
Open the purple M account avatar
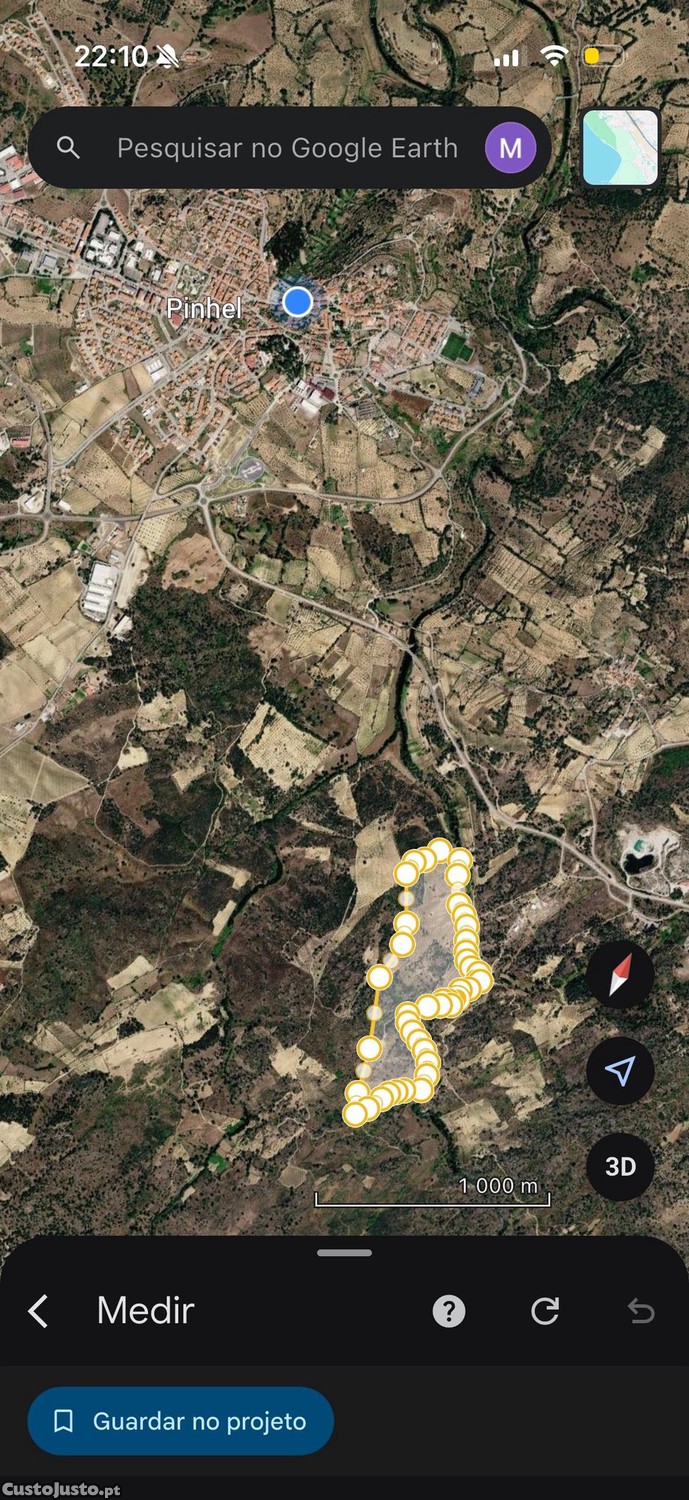pyautogui.click(x=510, y=148)
